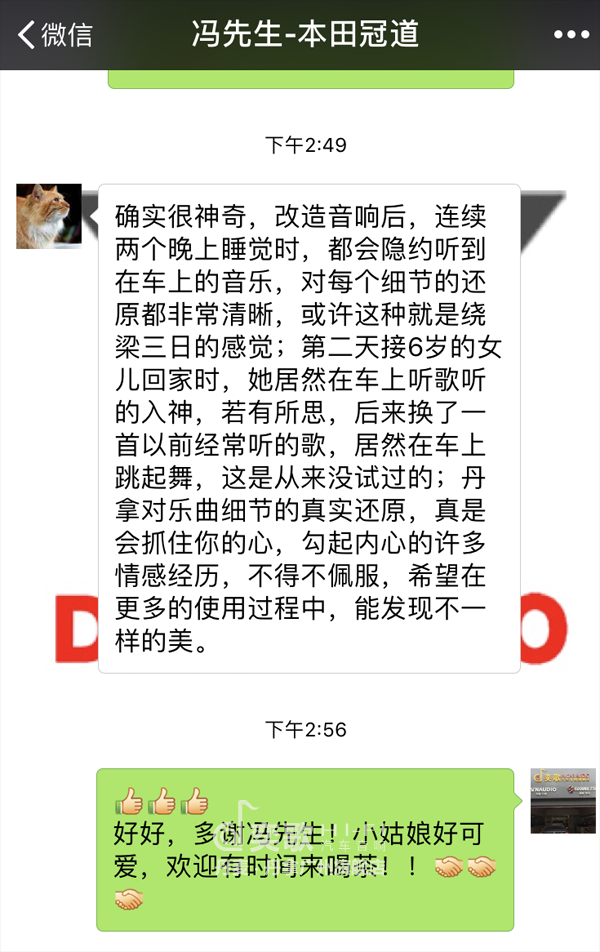
Task: Open the shop avatar next to the green reply
Action: (x=563, y=800)
